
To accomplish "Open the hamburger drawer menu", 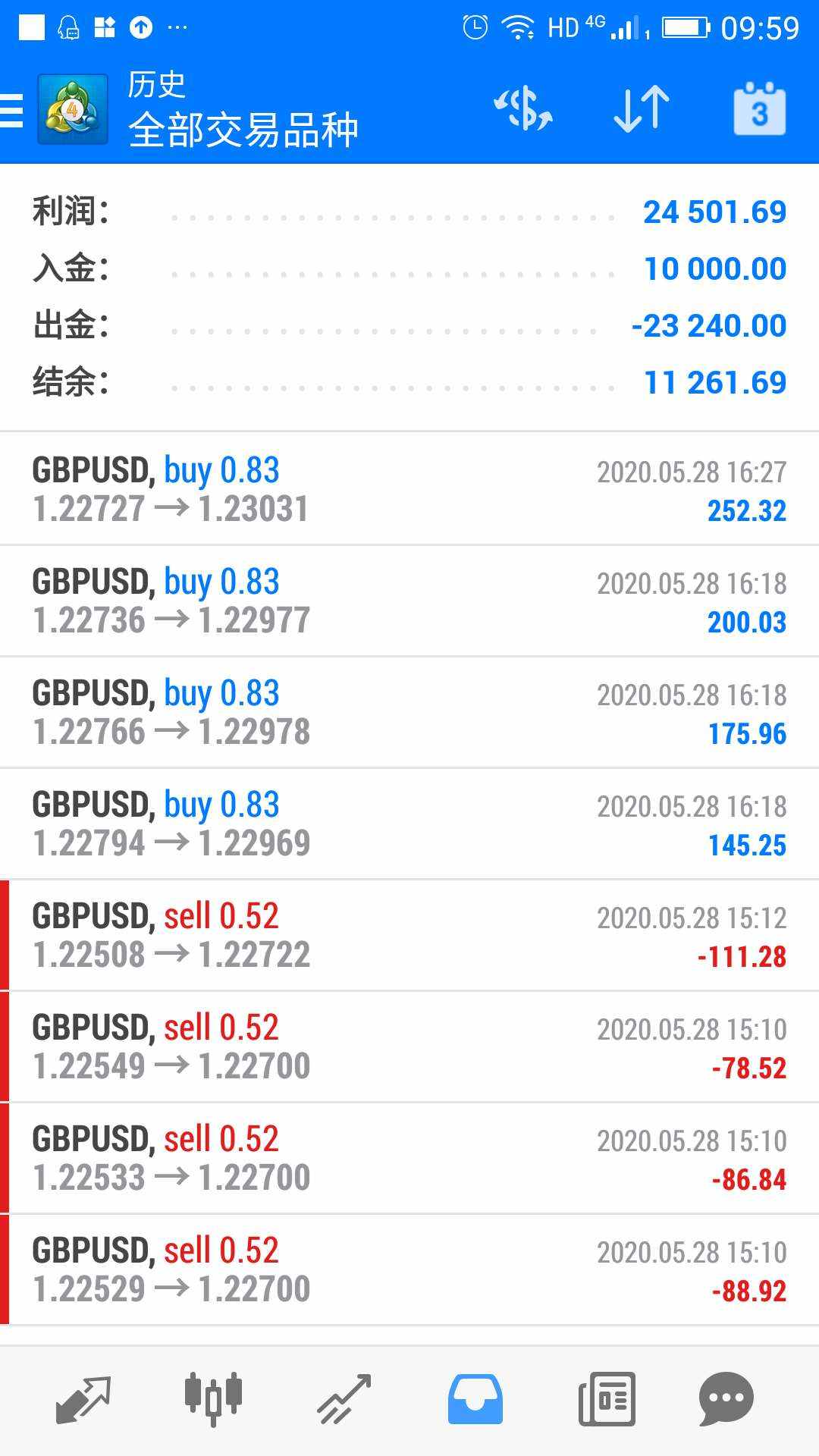I will (12, 111).
